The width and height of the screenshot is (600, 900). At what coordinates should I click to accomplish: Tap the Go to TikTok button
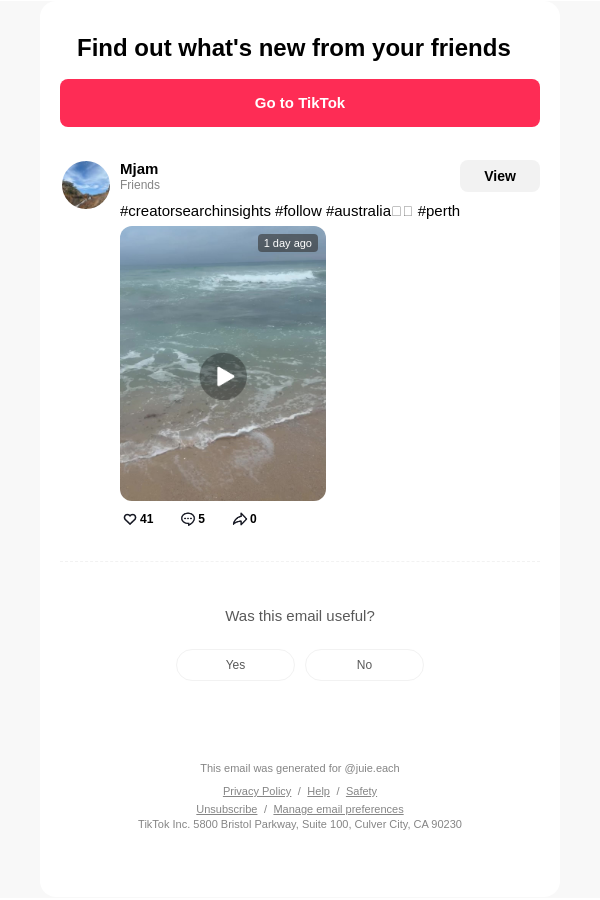pyautogui.click(x=300, y=103)
